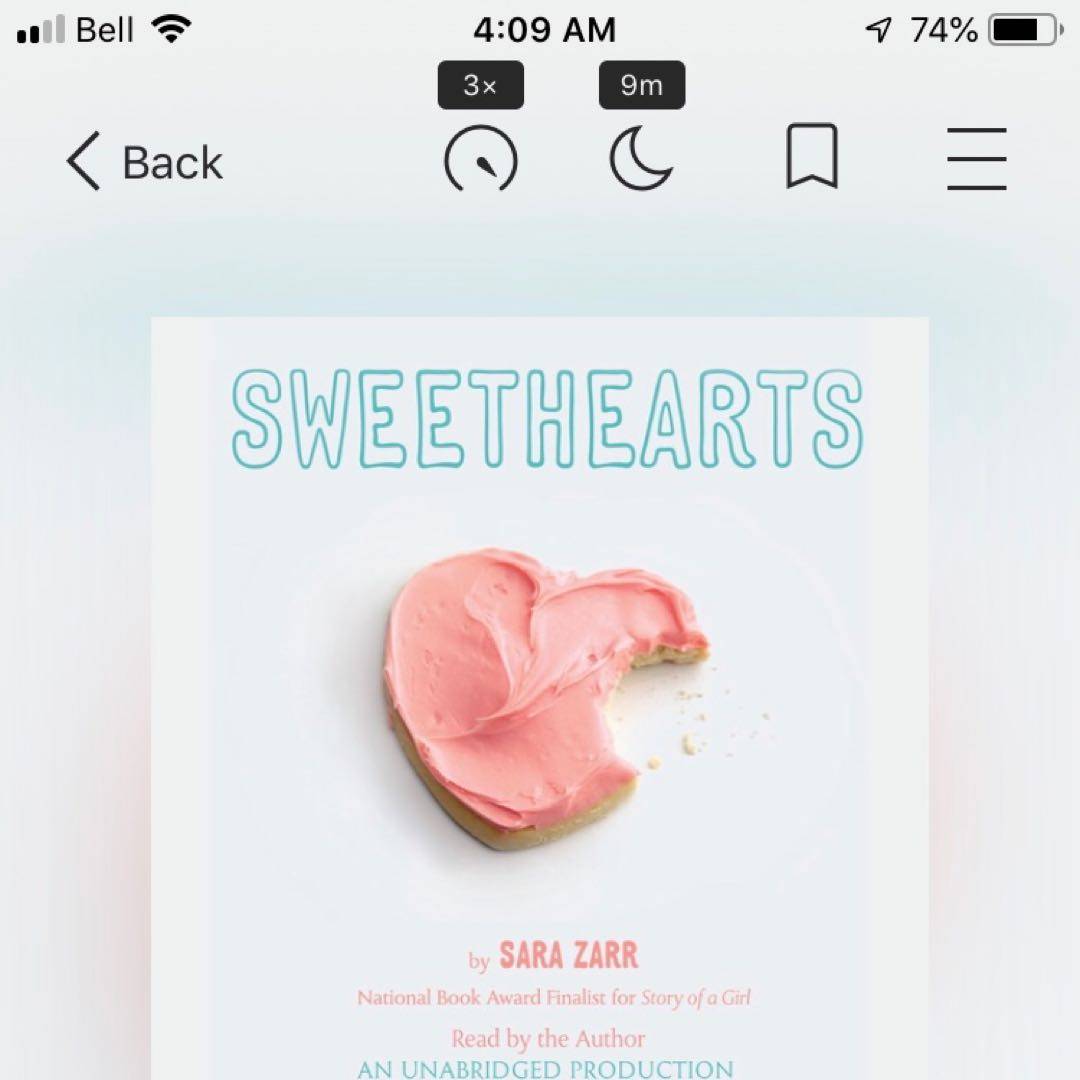Change the 3x playback speed
Screen dimensions: 1080x1080
481,160
